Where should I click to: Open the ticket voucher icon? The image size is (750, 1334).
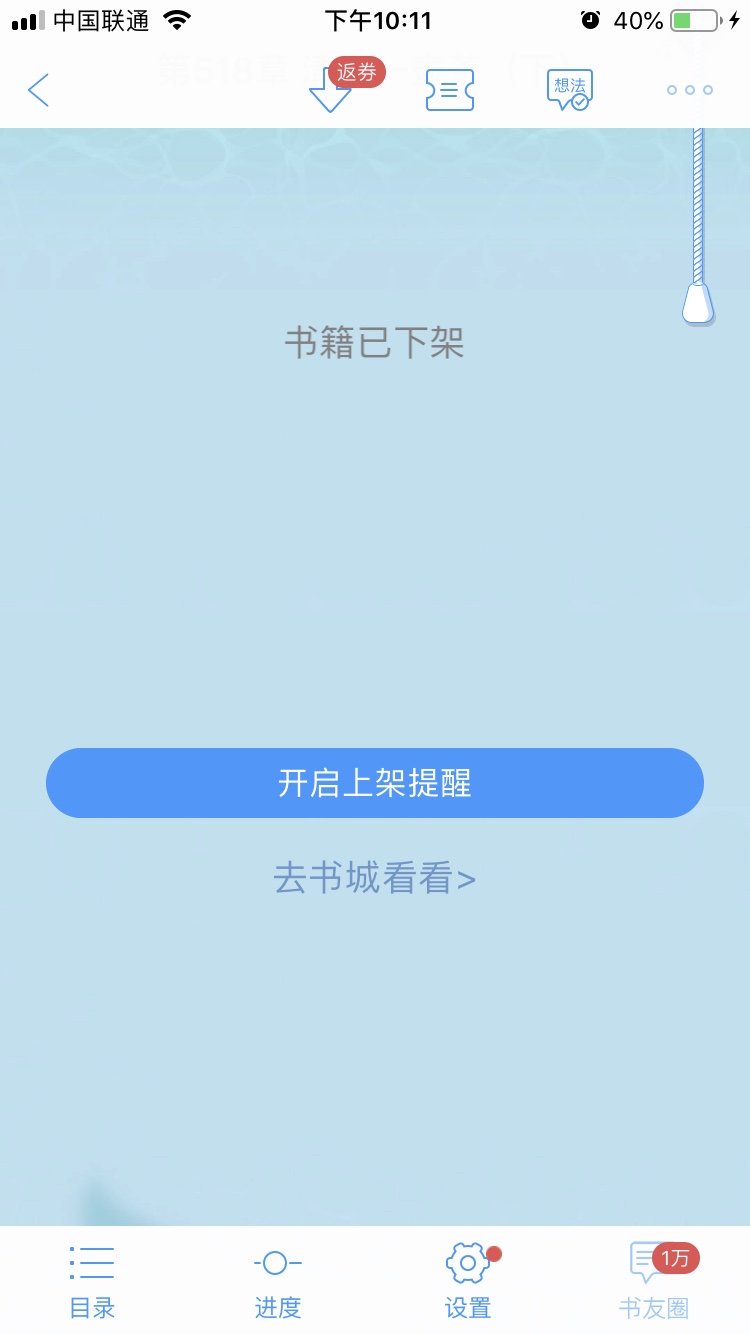pyautogui.click(x=450, y=90)
